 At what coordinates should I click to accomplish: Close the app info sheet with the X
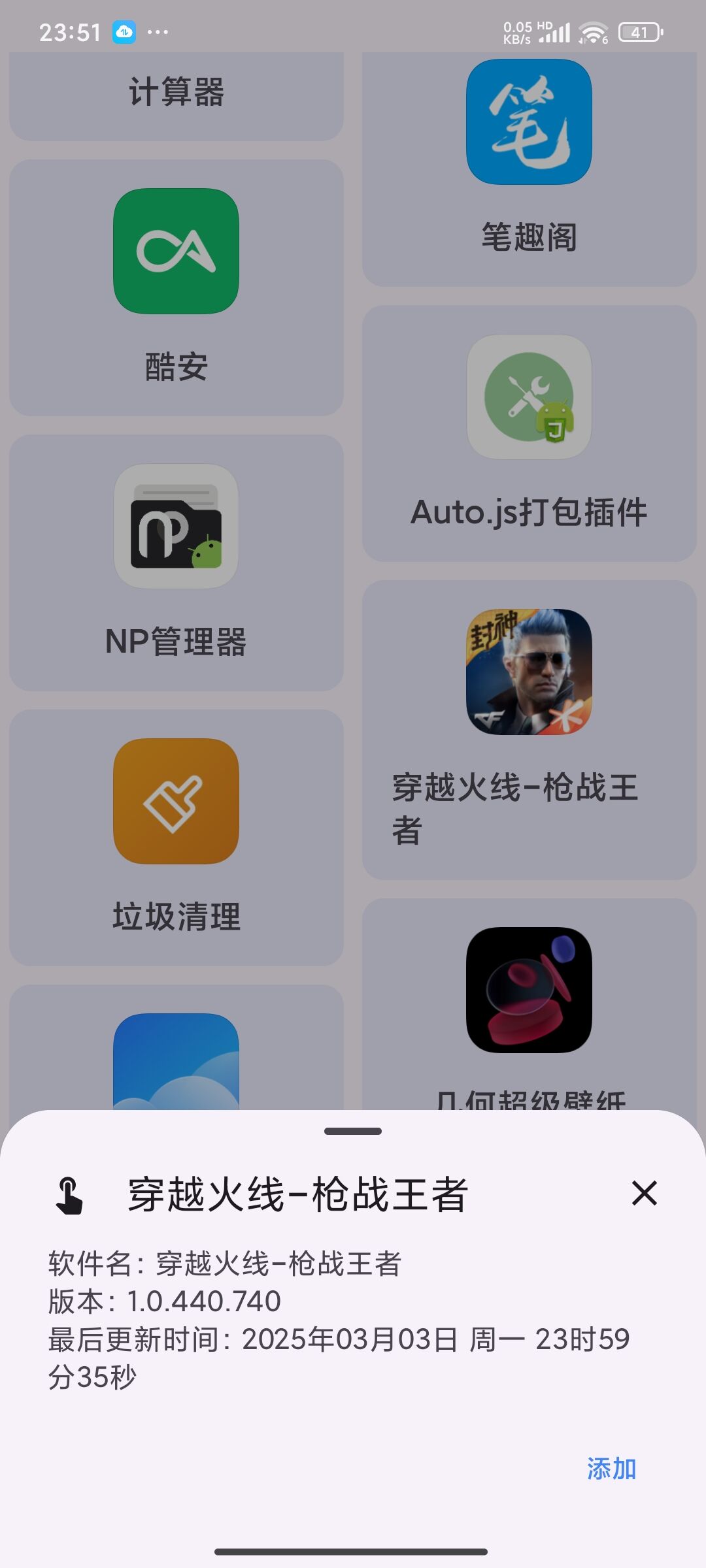tap(644, 1194)
